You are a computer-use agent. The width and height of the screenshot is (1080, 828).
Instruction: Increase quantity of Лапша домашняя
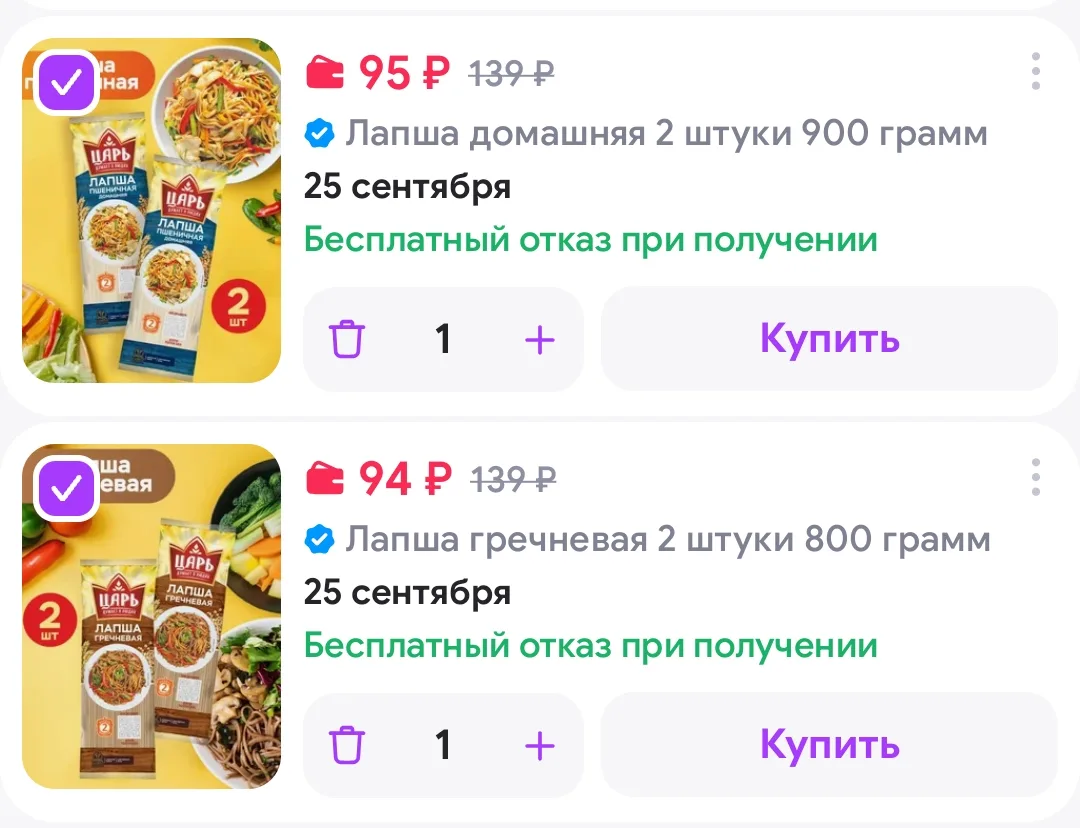coord(540,340)
